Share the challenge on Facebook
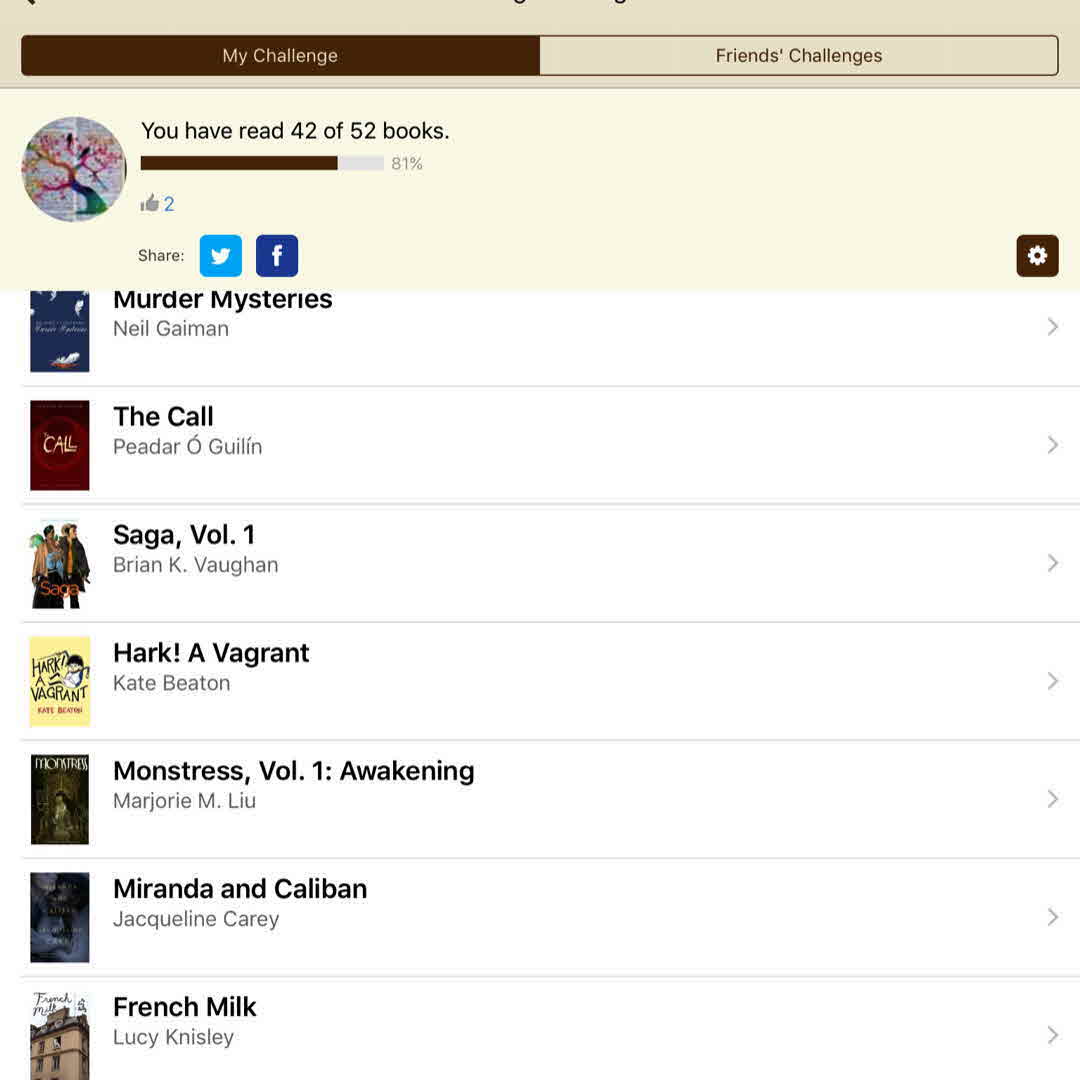 coord(277,256)
